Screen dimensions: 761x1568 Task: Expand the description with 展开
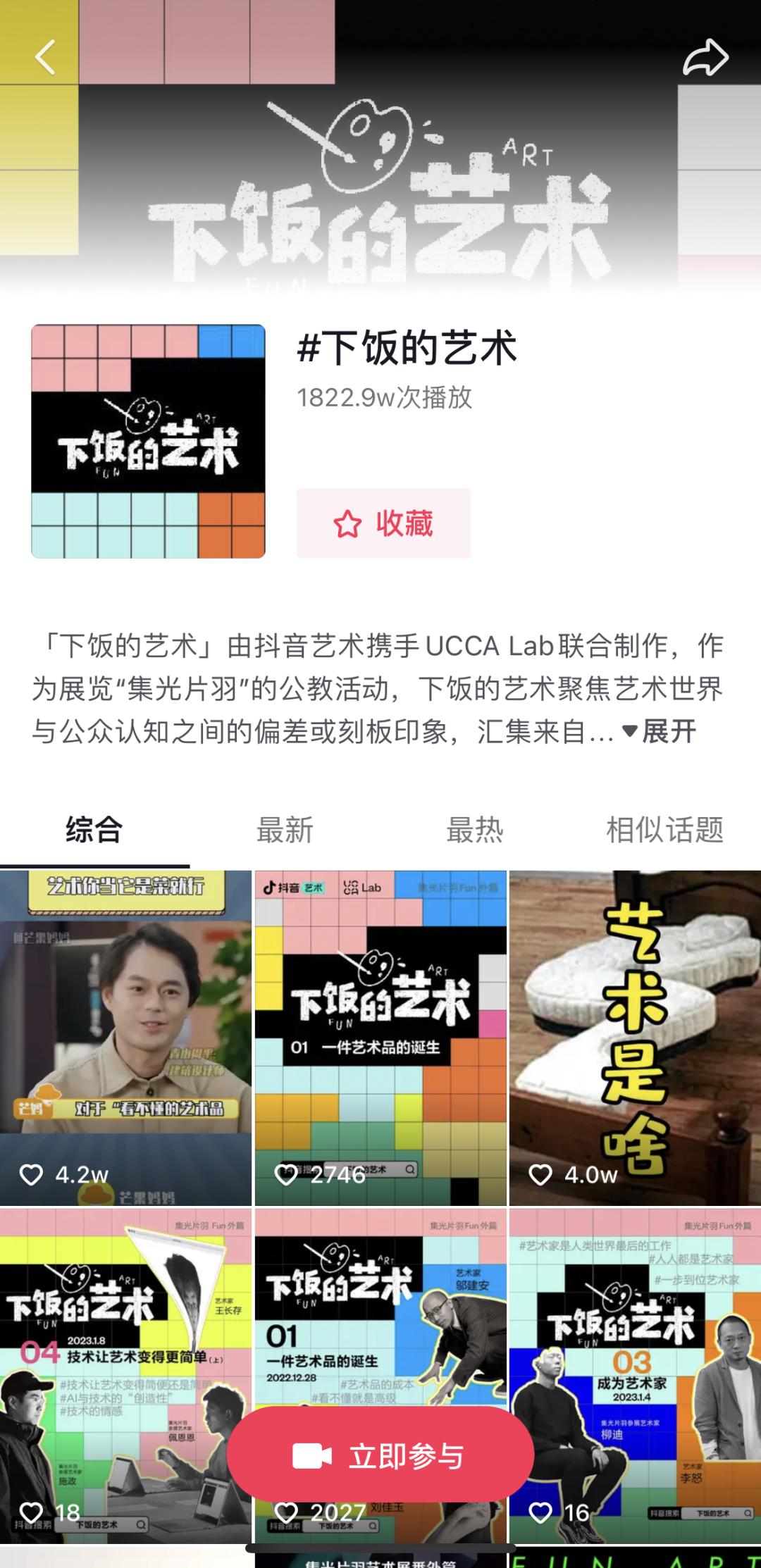pyautogui.click(x=660, y=731)
